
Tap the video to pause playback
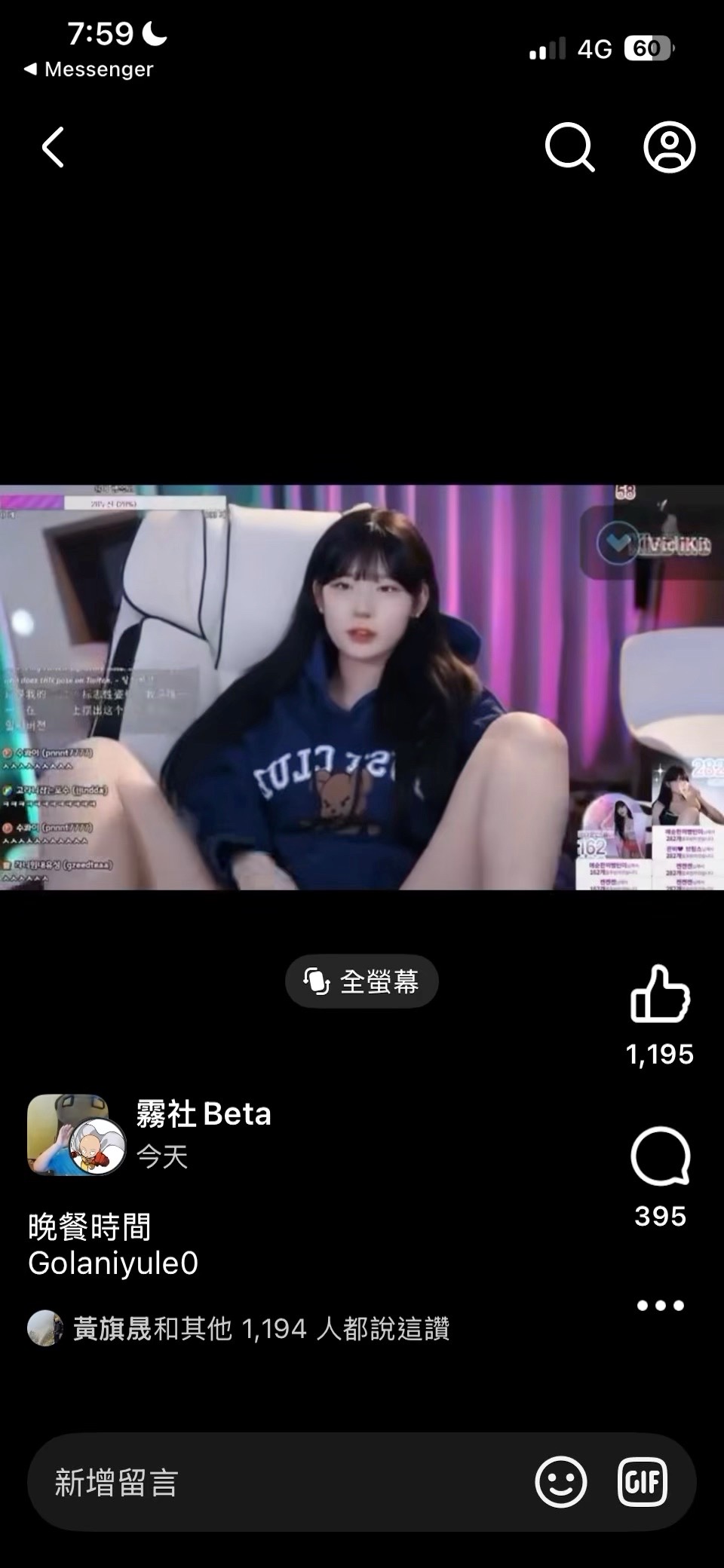point(362,687)
